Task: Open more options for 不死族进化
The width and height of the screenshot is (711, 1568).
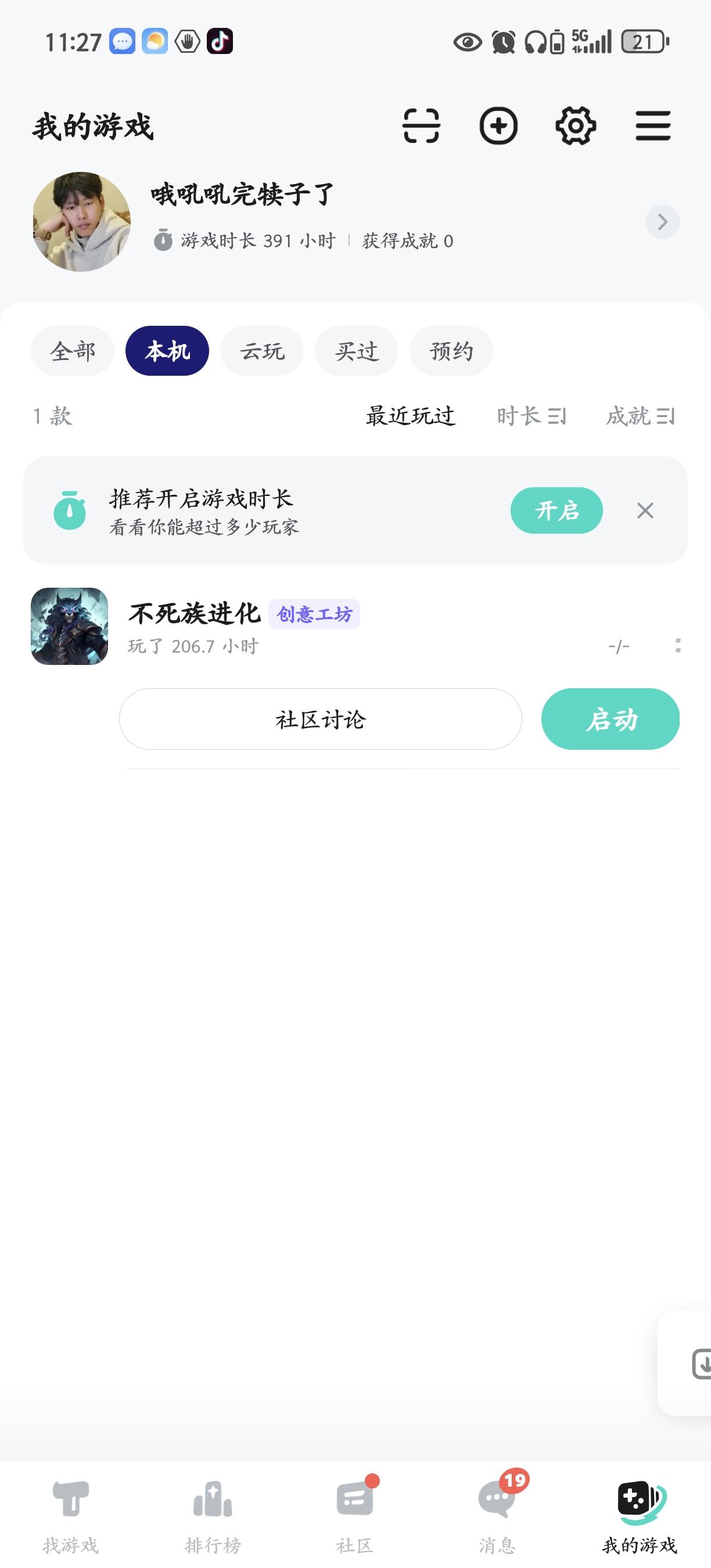Action: pyautogui.click(x=677, y=646)
